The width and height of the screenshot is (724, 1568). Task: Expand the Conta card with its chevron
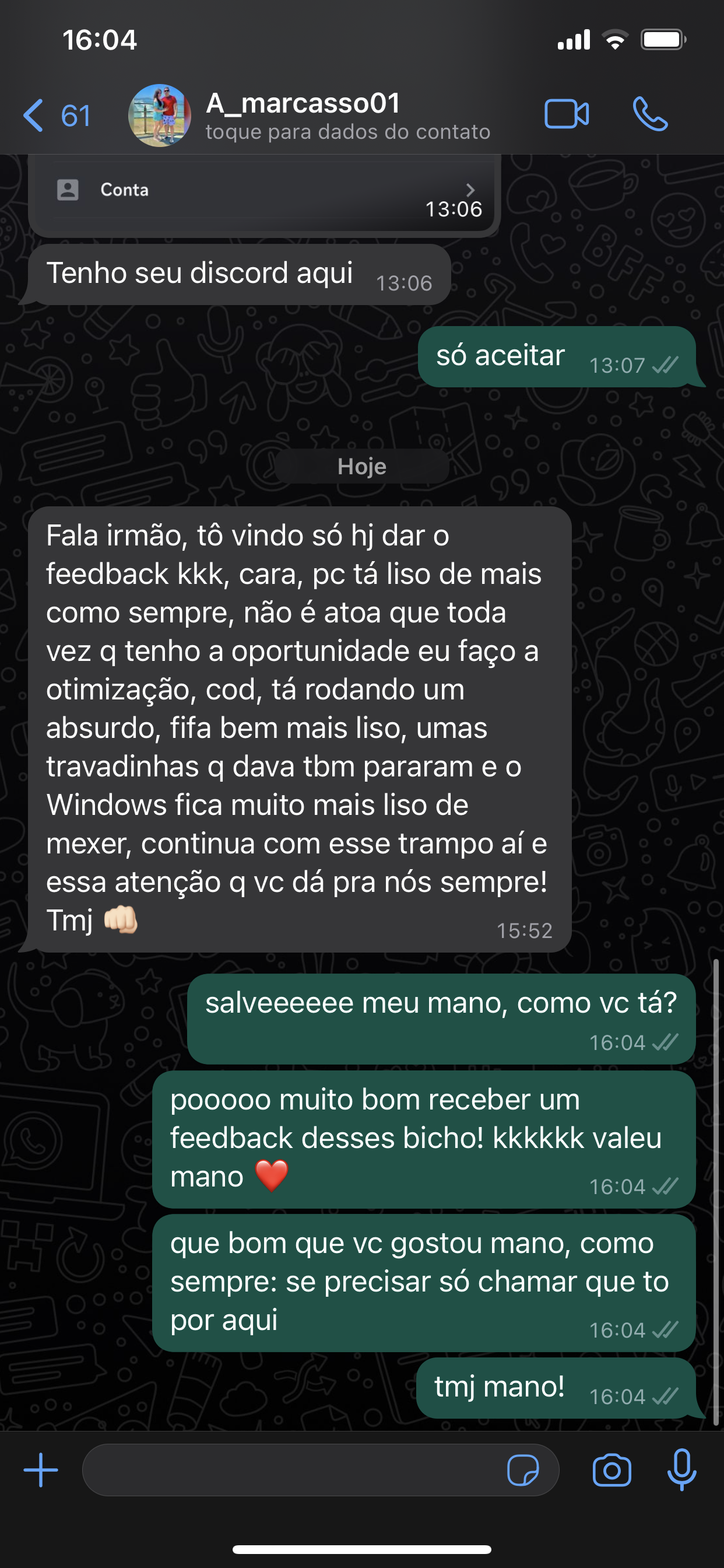[470, 190]
